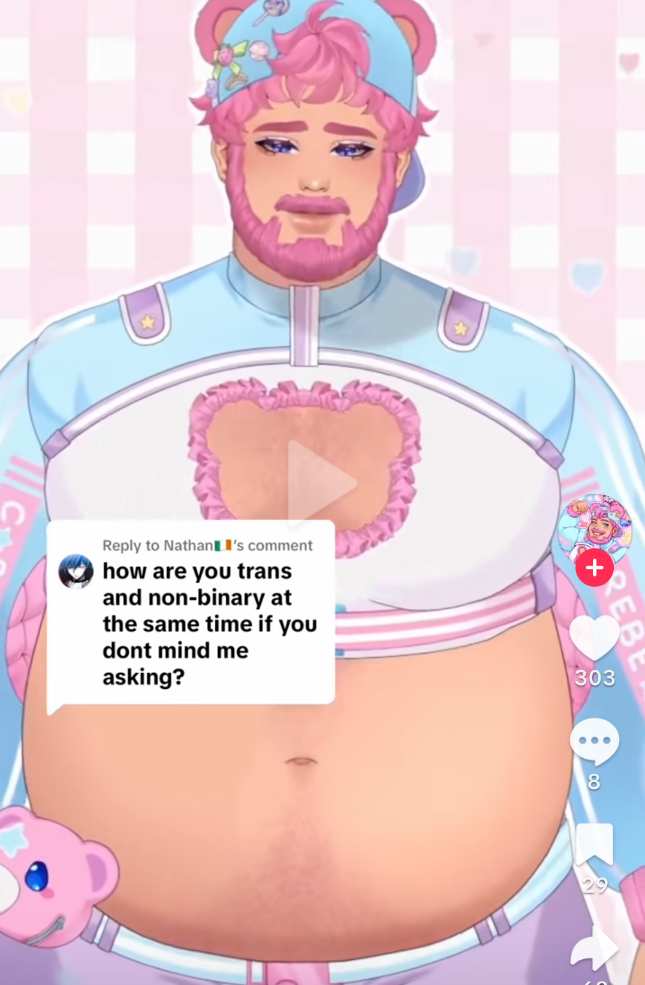Follow the creator with plus button
This screenshot has width=645, height=985.
(x=594, y=568)
